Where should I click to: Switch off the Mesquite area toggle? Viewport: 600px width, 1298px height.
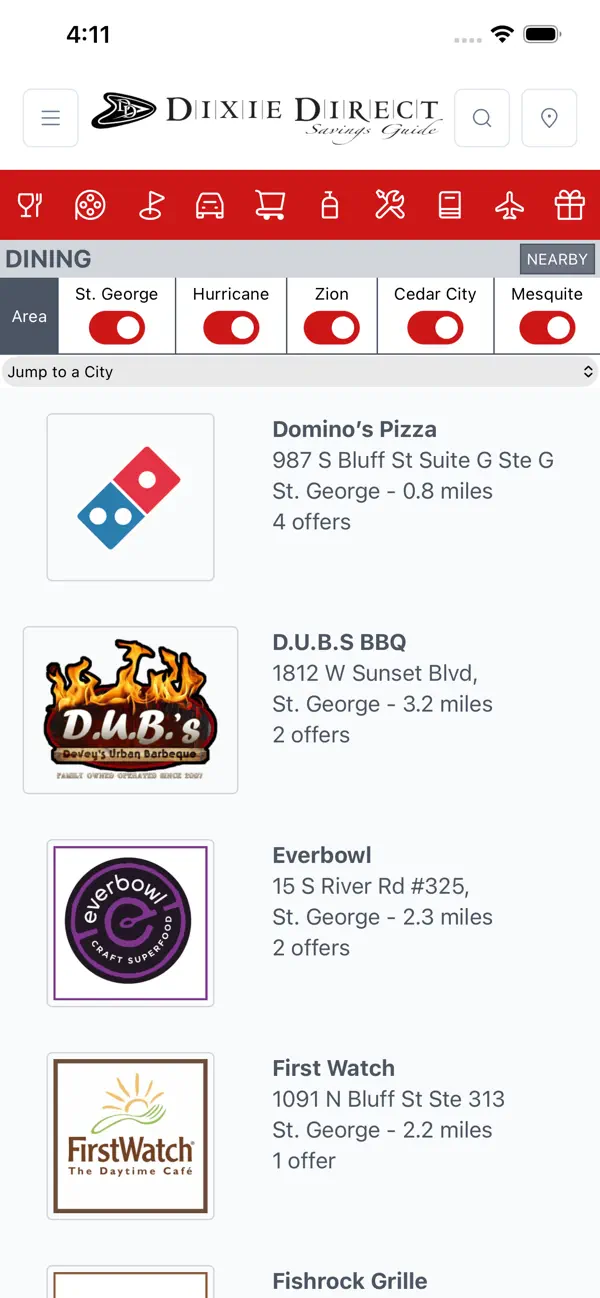click(x=547, y=328)
